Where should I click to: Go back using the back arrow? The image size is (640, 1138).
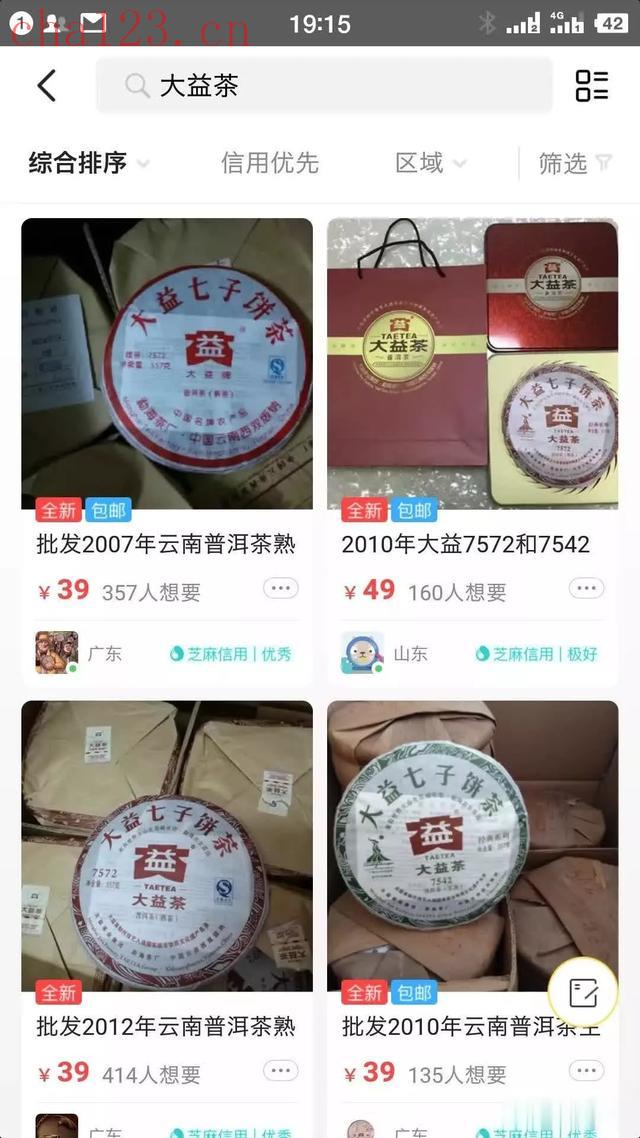click(x=47, y=86)
